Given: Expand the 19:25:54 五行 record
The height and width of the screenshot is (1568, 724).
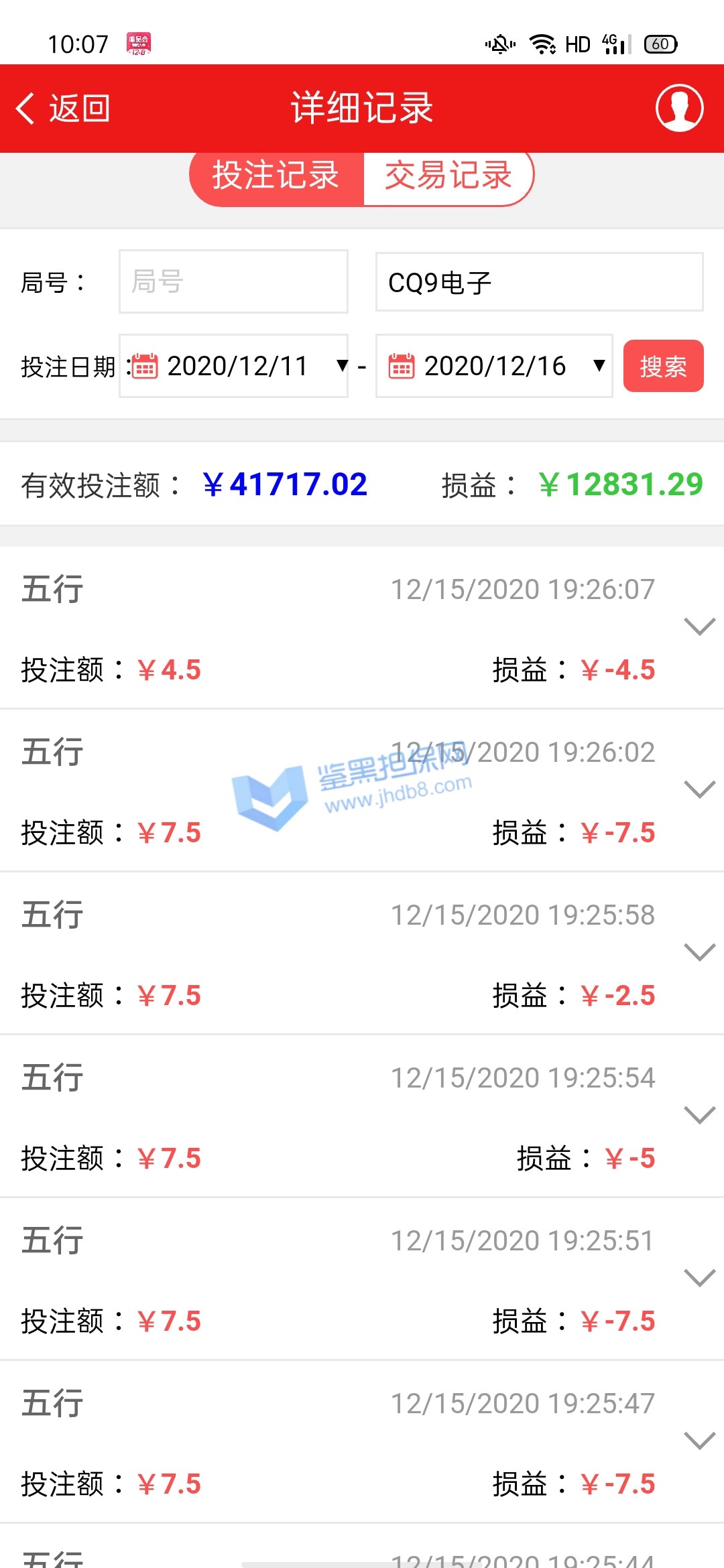Looking at the screenshot, I should [x=699, y=1115].
